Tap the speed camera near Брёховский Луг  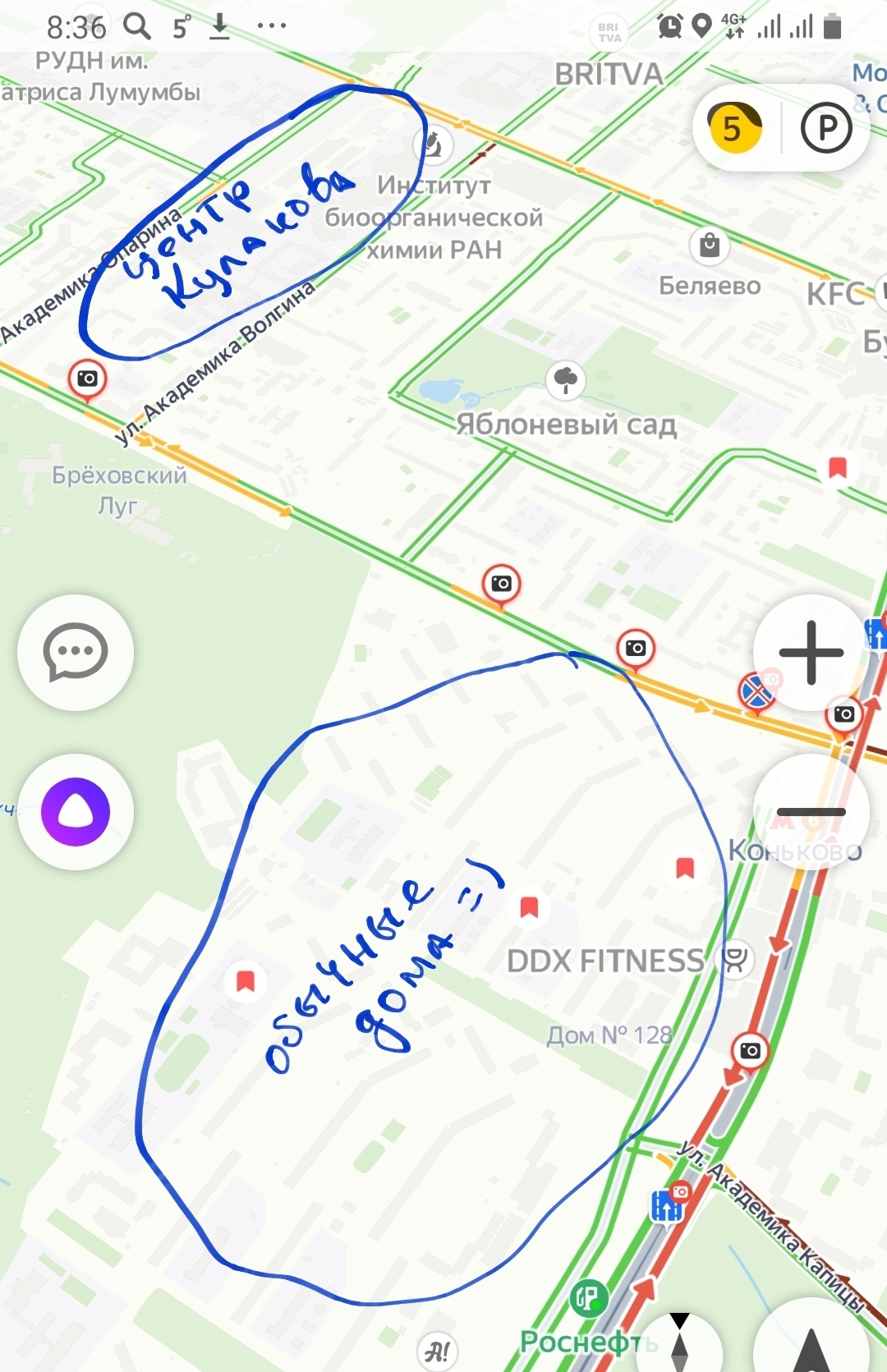(x=87, y=379)
